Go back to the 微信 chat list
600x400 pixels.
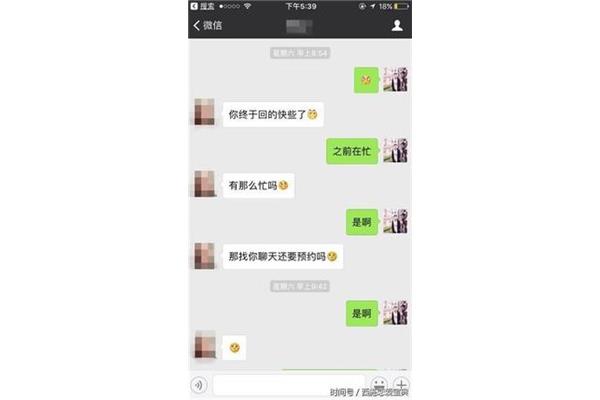tap(208, 25)
